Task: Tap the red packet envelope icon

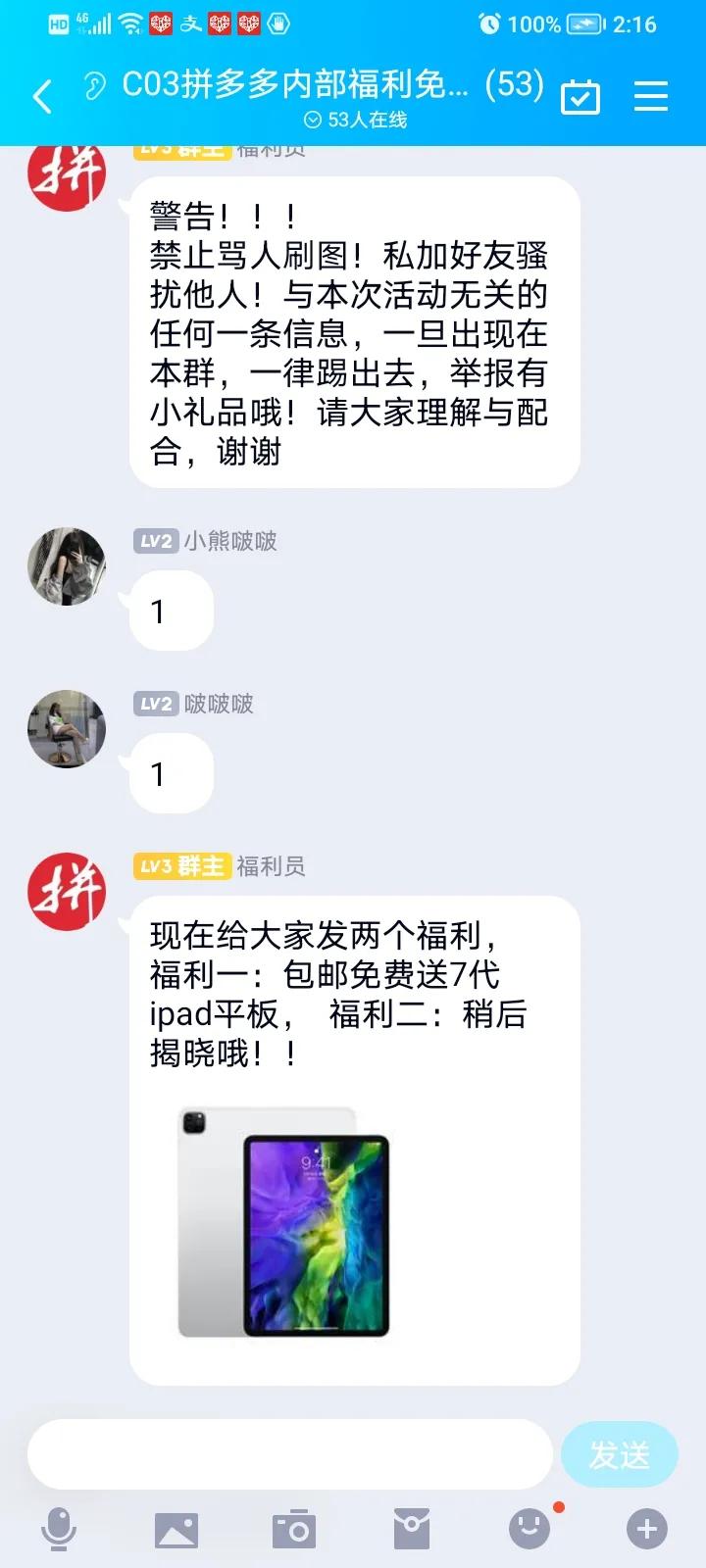Action: [412, 1527]
